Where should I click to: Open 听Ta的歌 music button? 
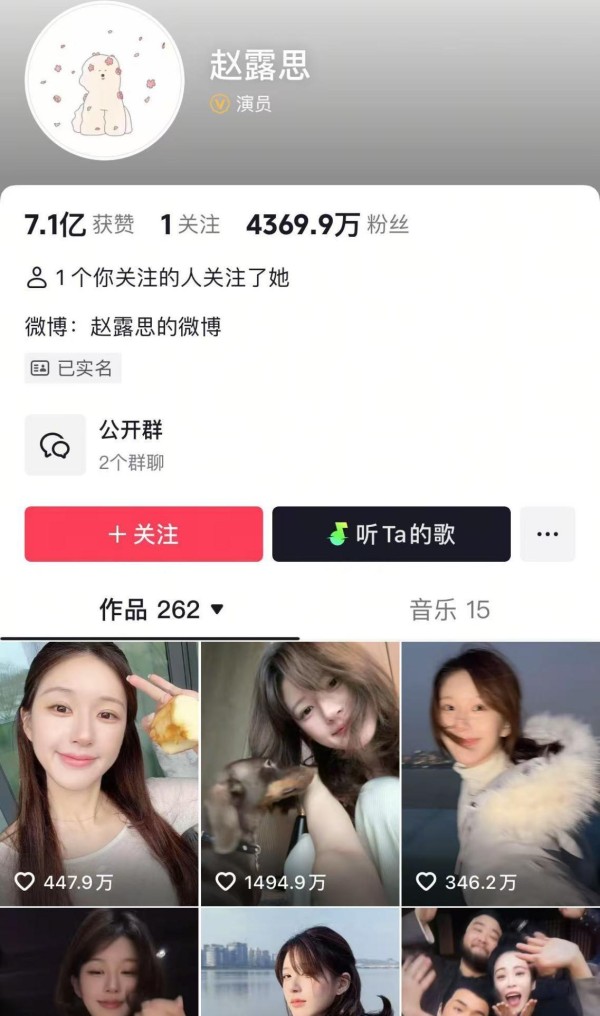pos(391,534)
